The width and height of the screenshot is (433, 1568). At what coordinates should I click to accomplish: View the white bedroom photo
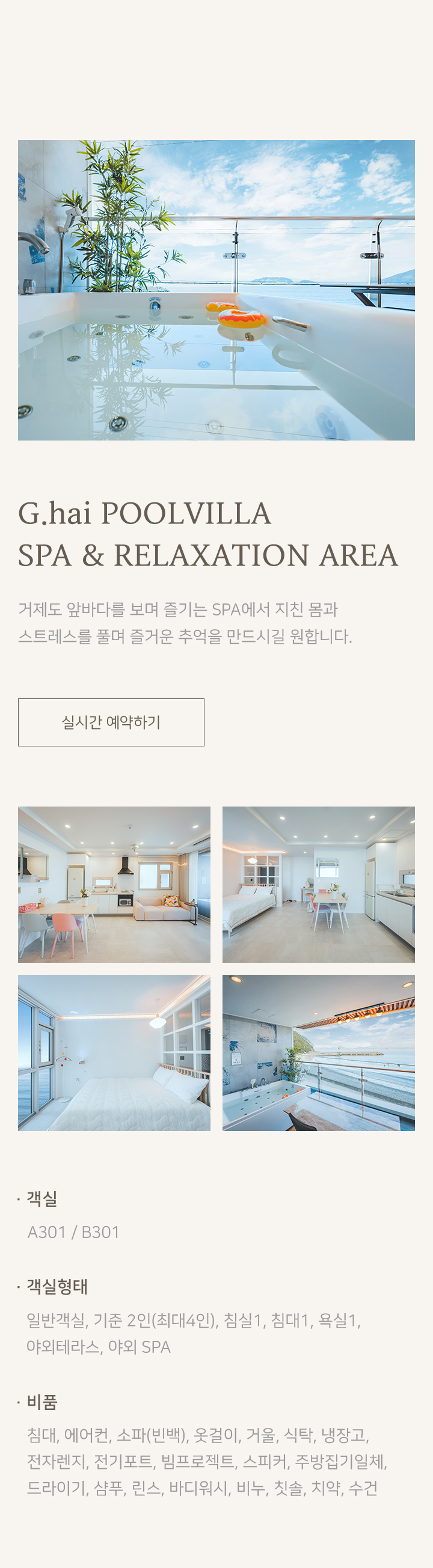coord(114,1052)
